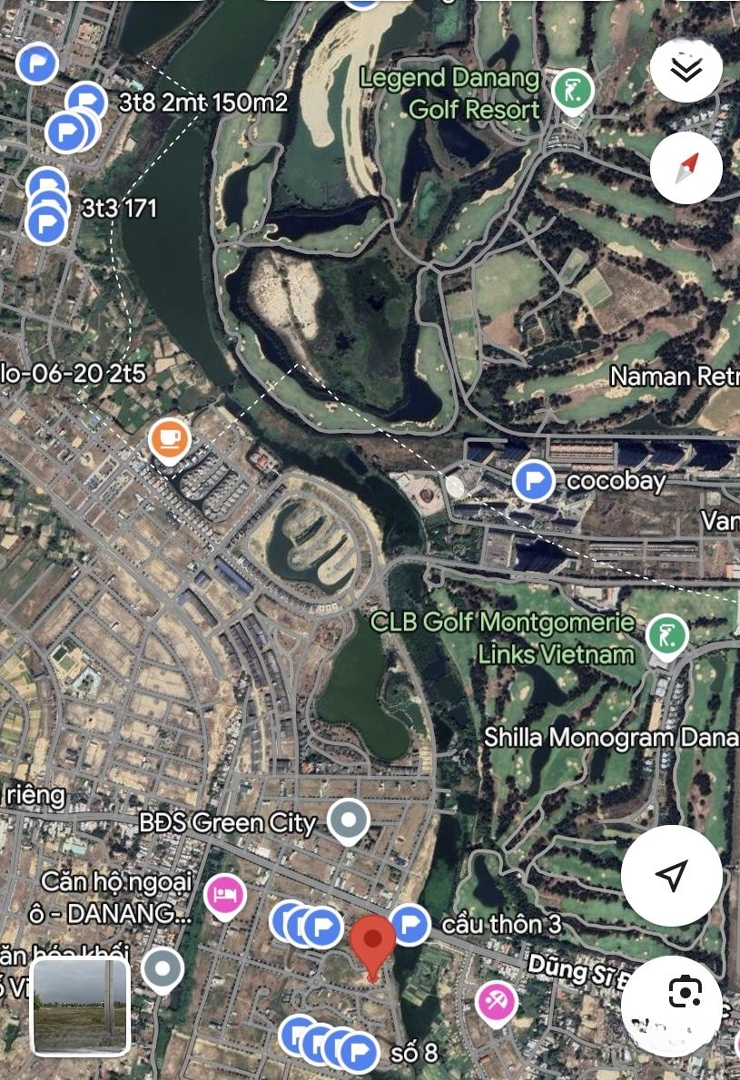Select the pink hotel marker
Screen dimensions: 740x1080
(225, 893)
